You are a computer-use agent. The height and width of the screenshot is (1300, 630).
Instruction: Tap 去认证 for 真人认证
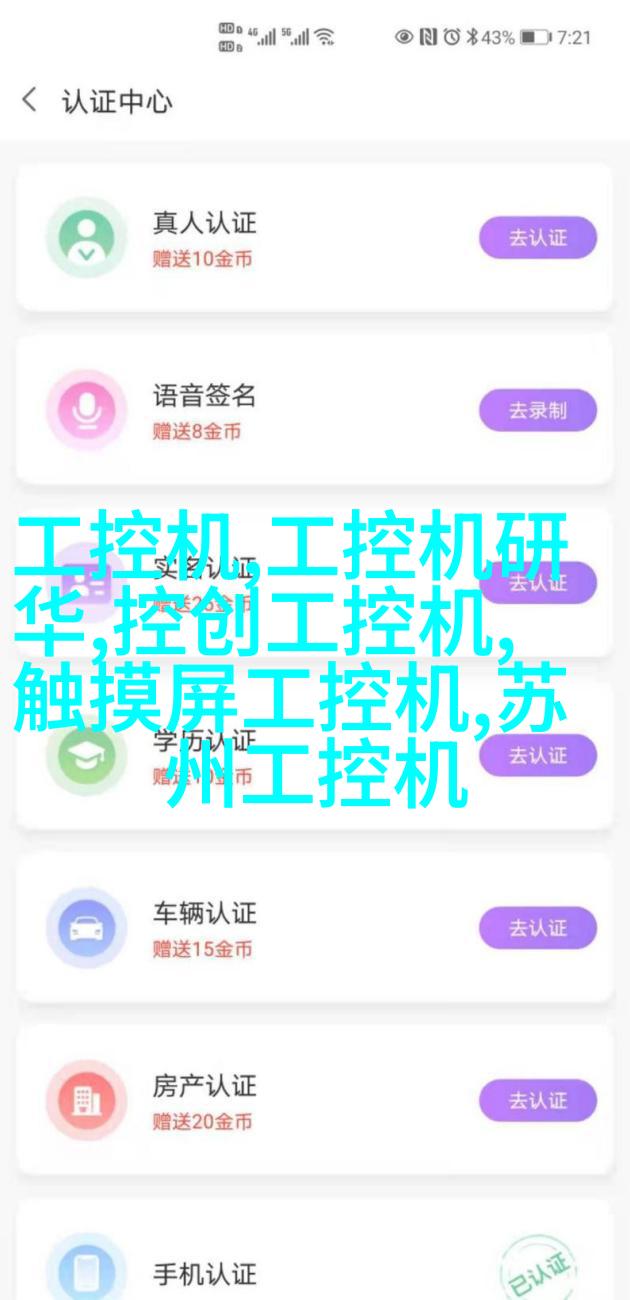point(537,238)
